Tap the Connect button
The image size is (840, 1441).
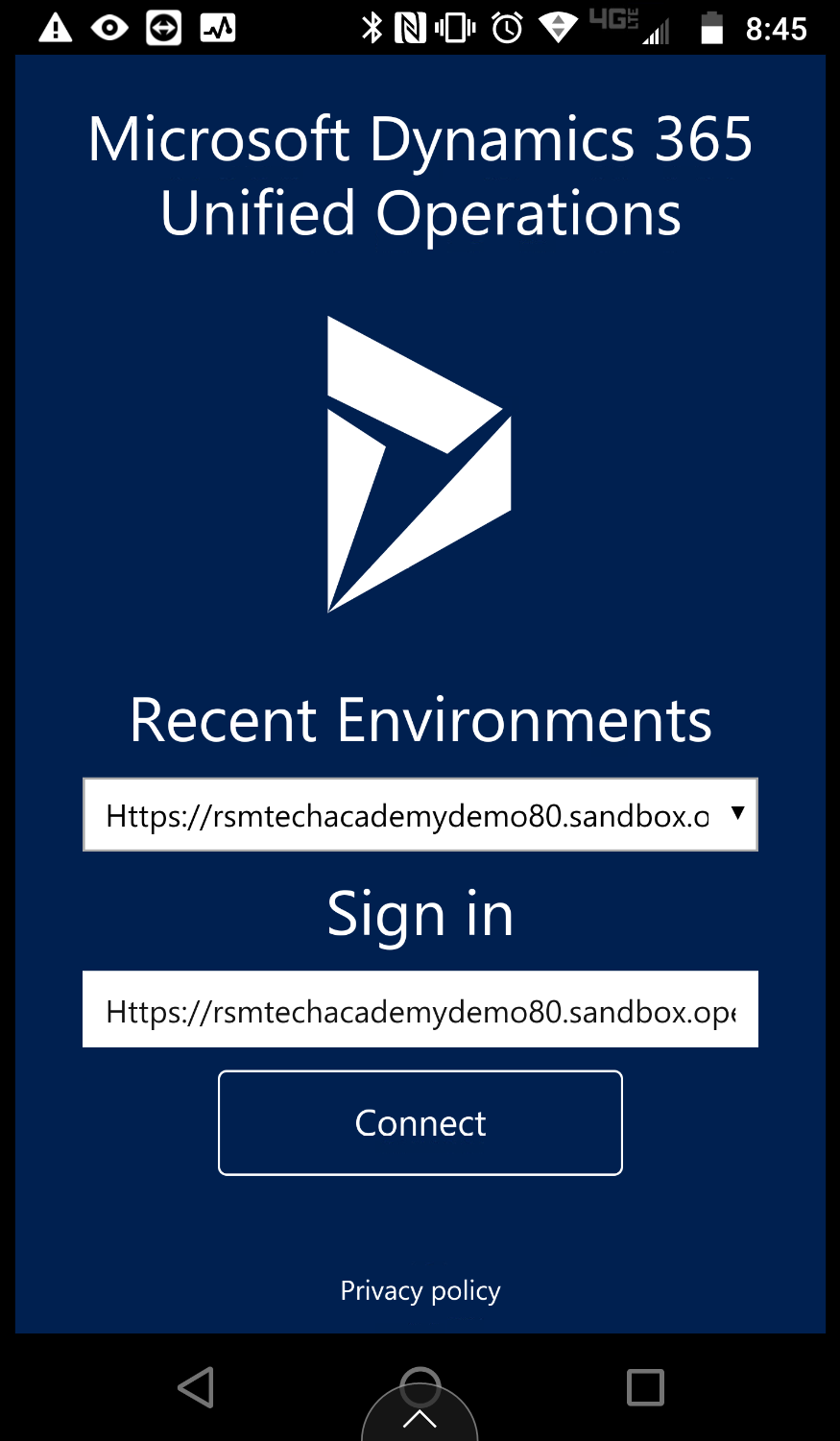tap(420, 1122)
